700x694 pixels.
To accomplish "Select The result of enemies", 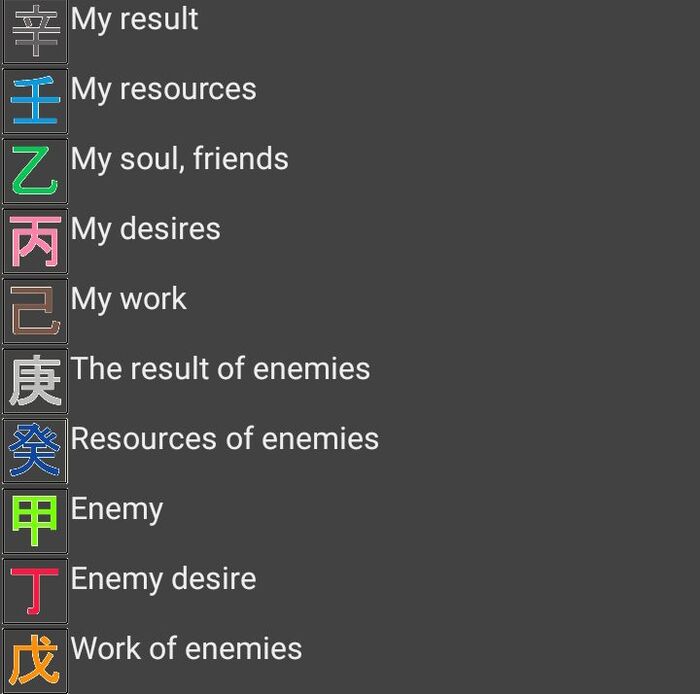I will (x=220, y=370).
